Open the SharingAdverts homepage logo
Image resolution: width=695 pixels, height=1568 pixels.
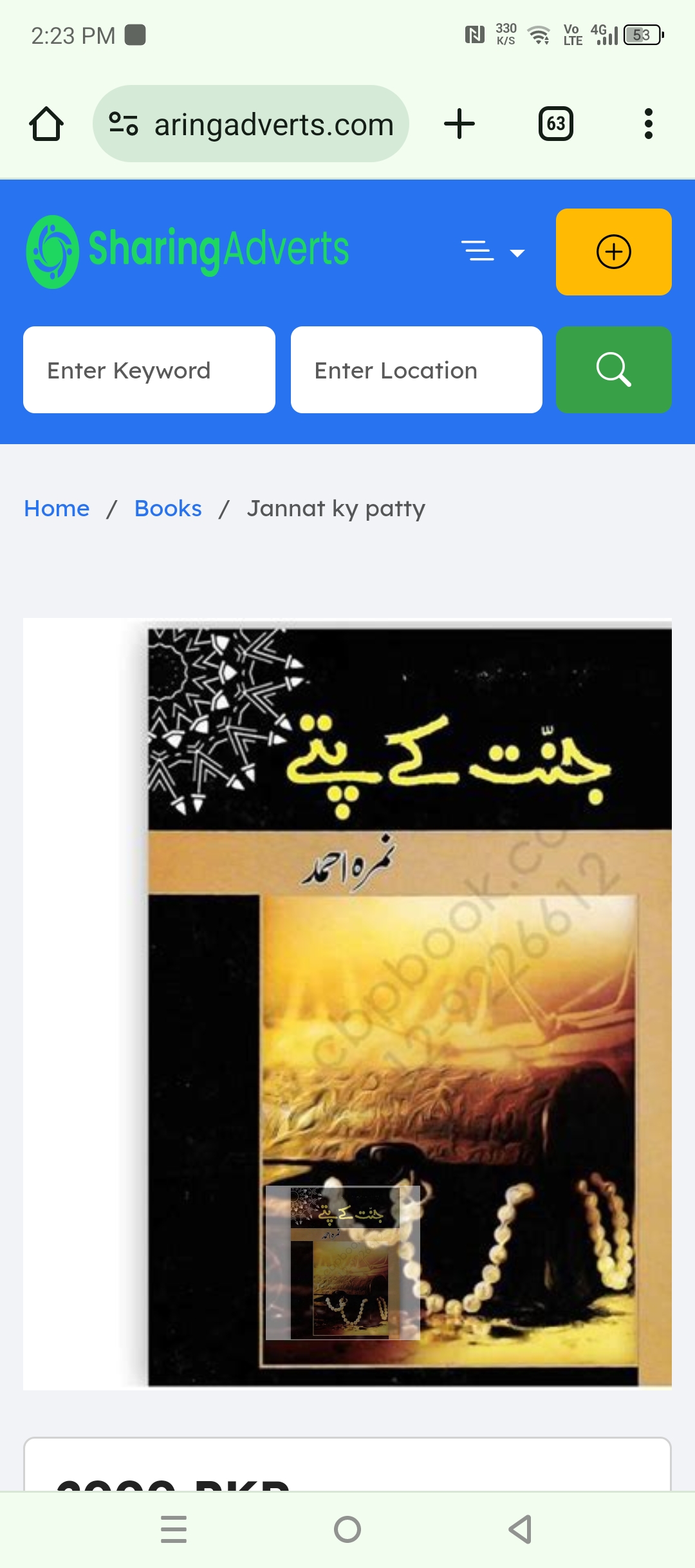[187, 251]
